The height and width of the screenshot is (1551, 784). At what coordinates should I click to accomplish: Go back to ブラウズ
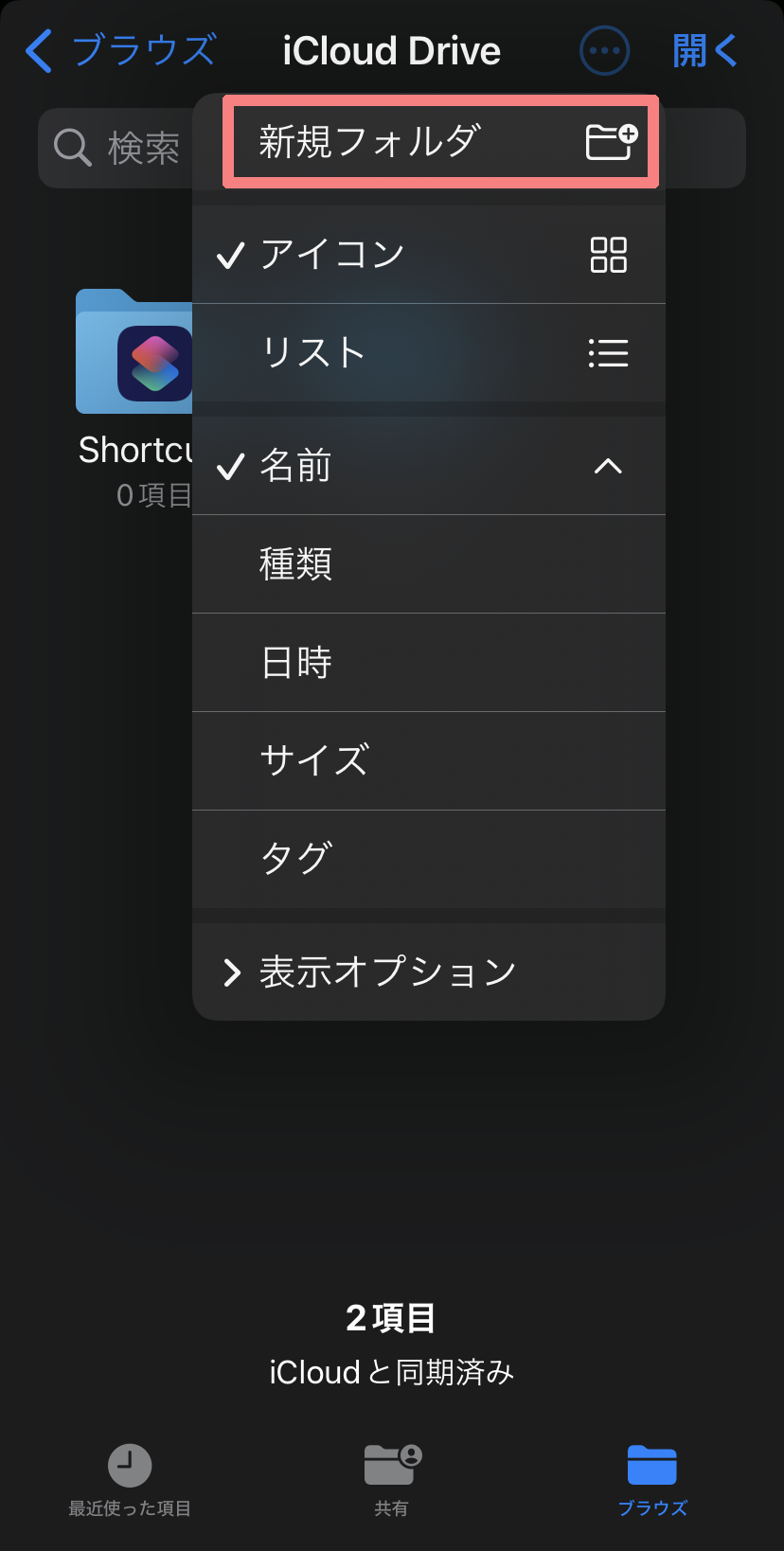click(121, 50)
